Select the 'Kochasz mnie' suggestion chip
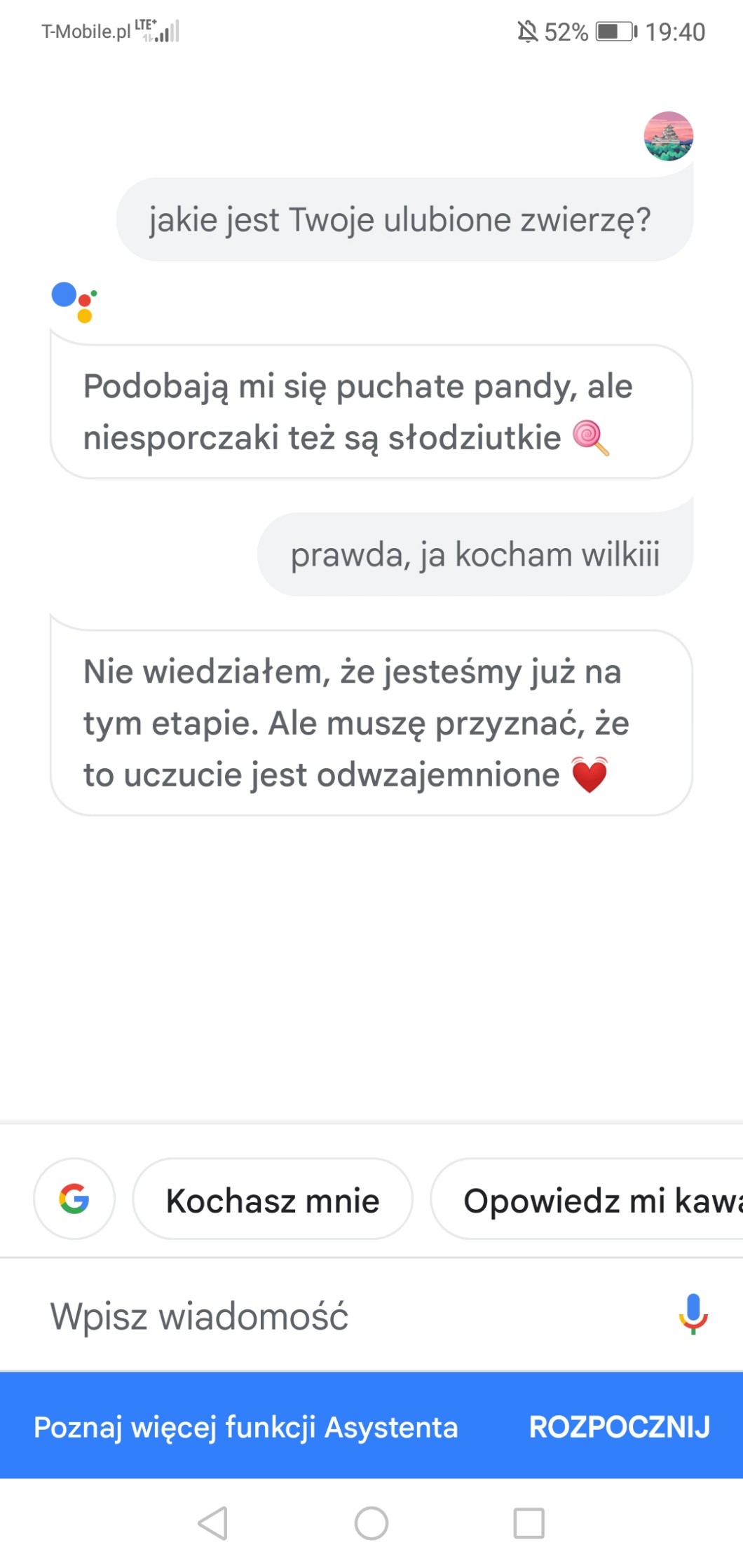743x1568 pixels. coord(273,1199)
